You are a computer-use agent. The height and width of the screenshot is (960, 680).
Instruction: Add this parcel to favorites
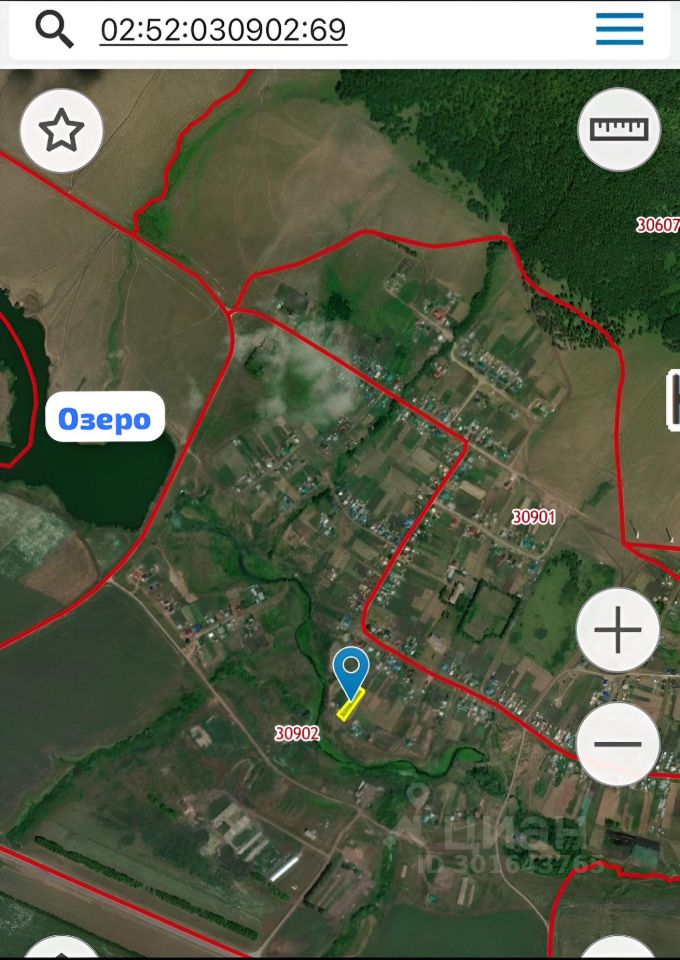pyautogui.click(x=61, y=130)
